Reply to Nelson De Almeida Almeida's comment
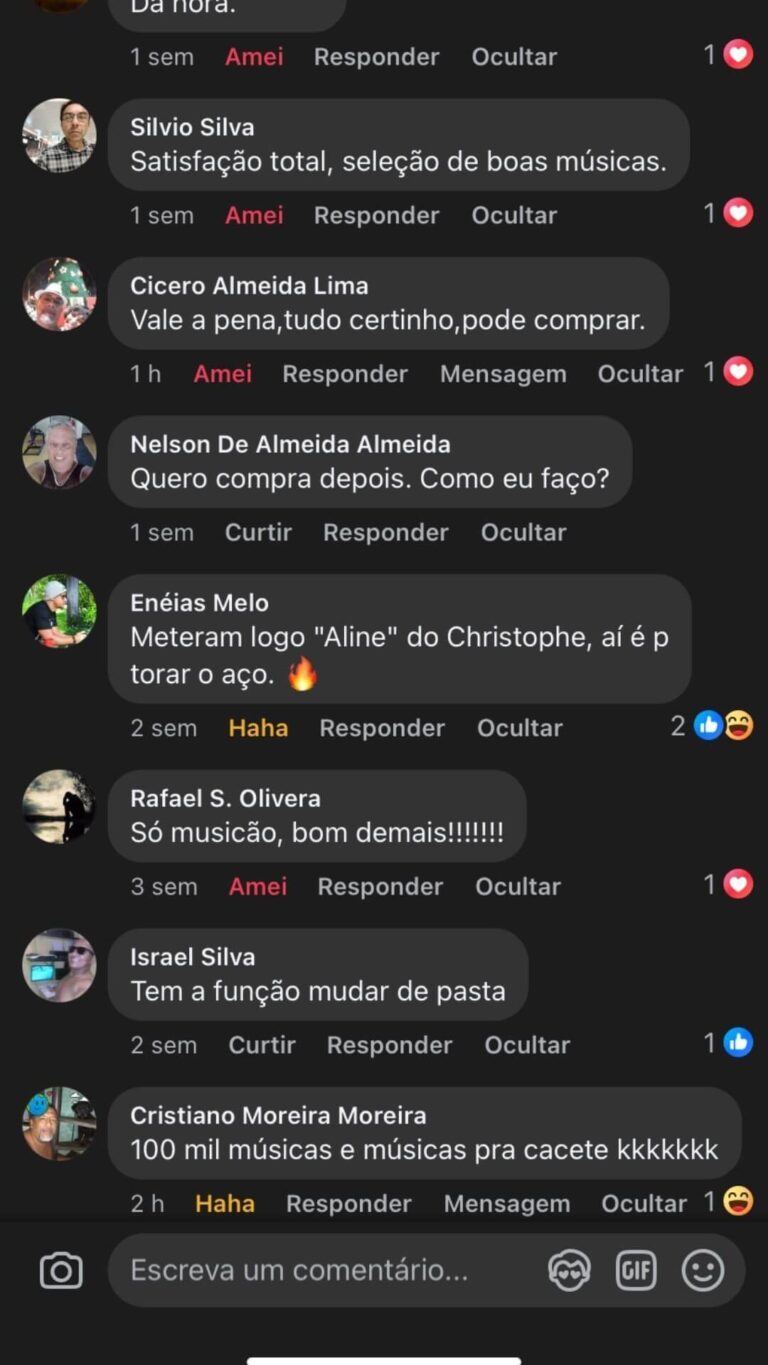Viewport: 768px width, 1365px height. [385, 532]
